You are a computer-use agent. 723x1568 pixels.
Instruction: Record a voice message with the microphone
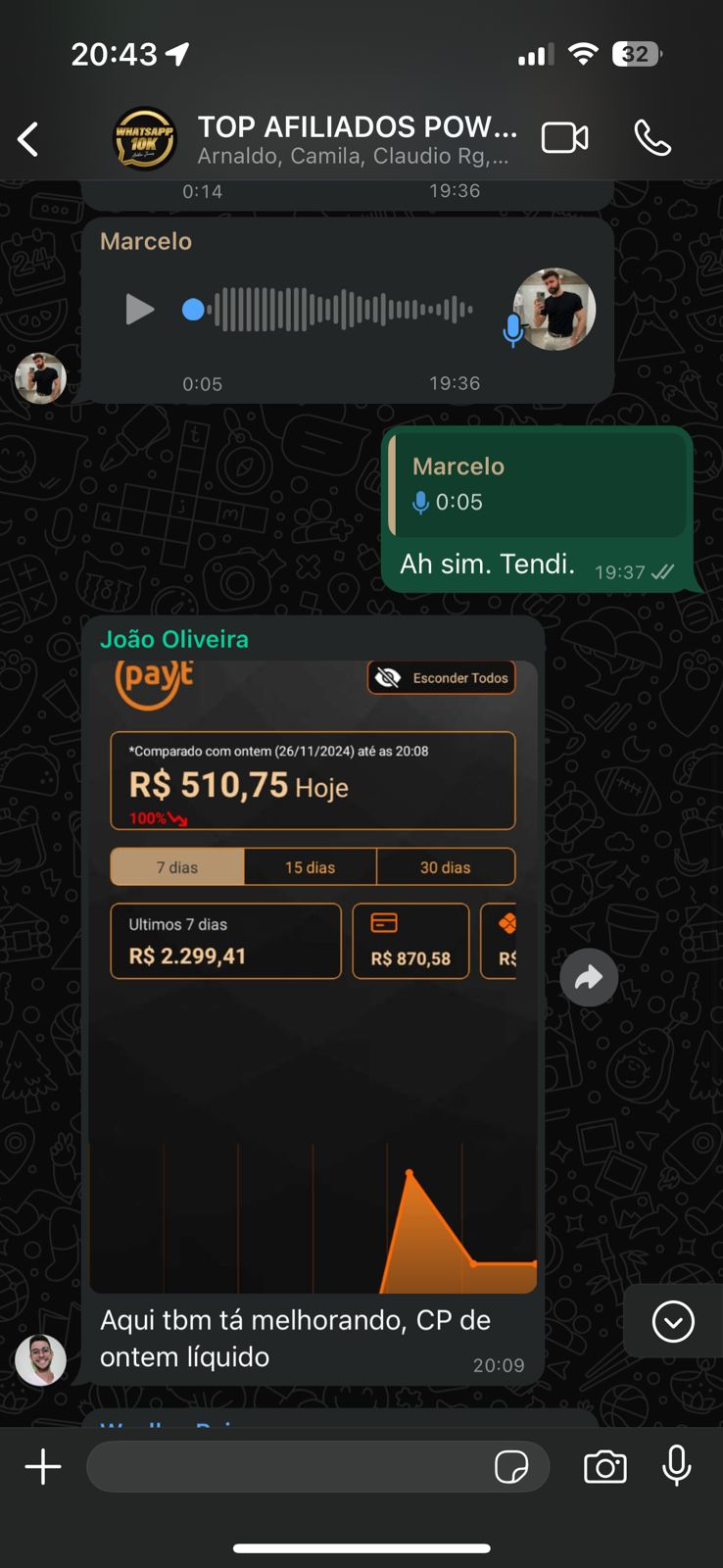pos(676,1467)
